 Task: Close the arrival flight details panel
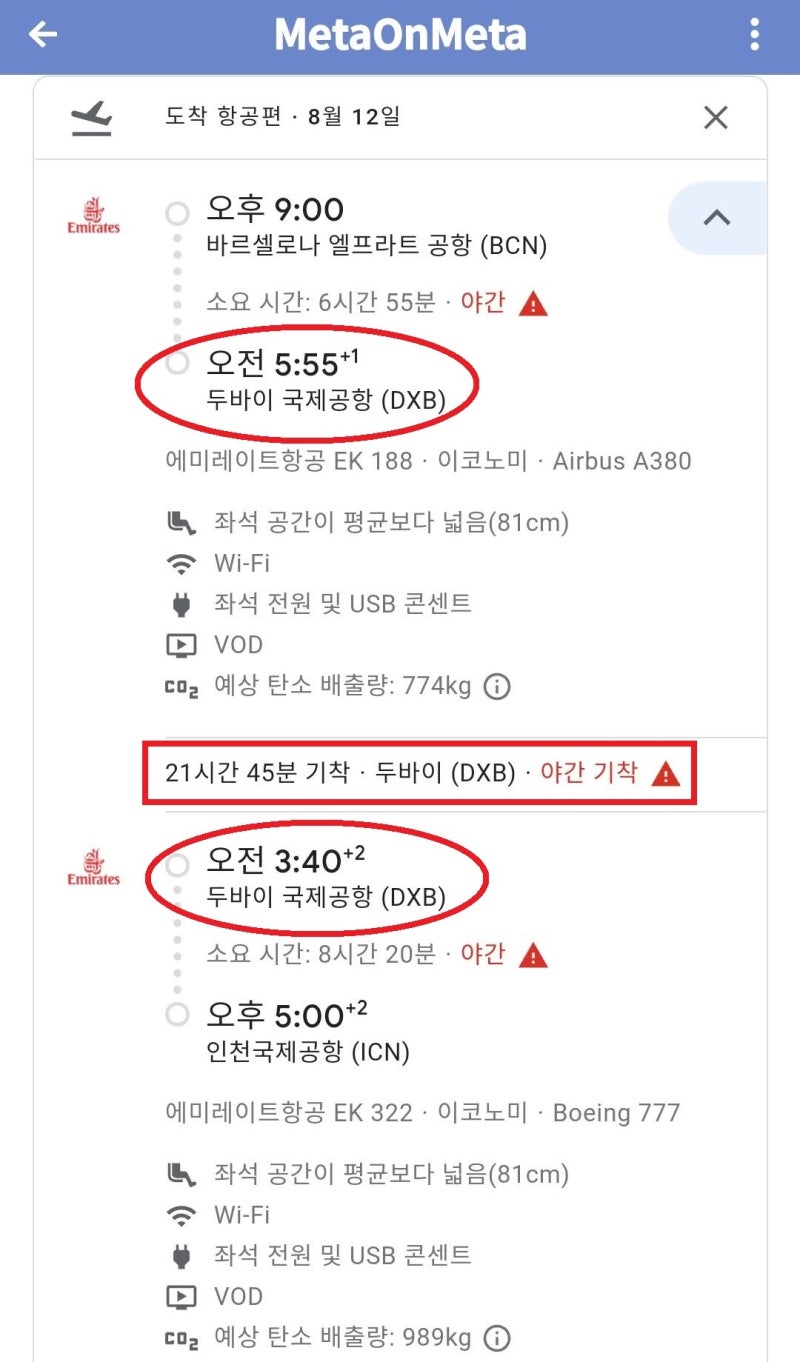[x=716, y=118]
